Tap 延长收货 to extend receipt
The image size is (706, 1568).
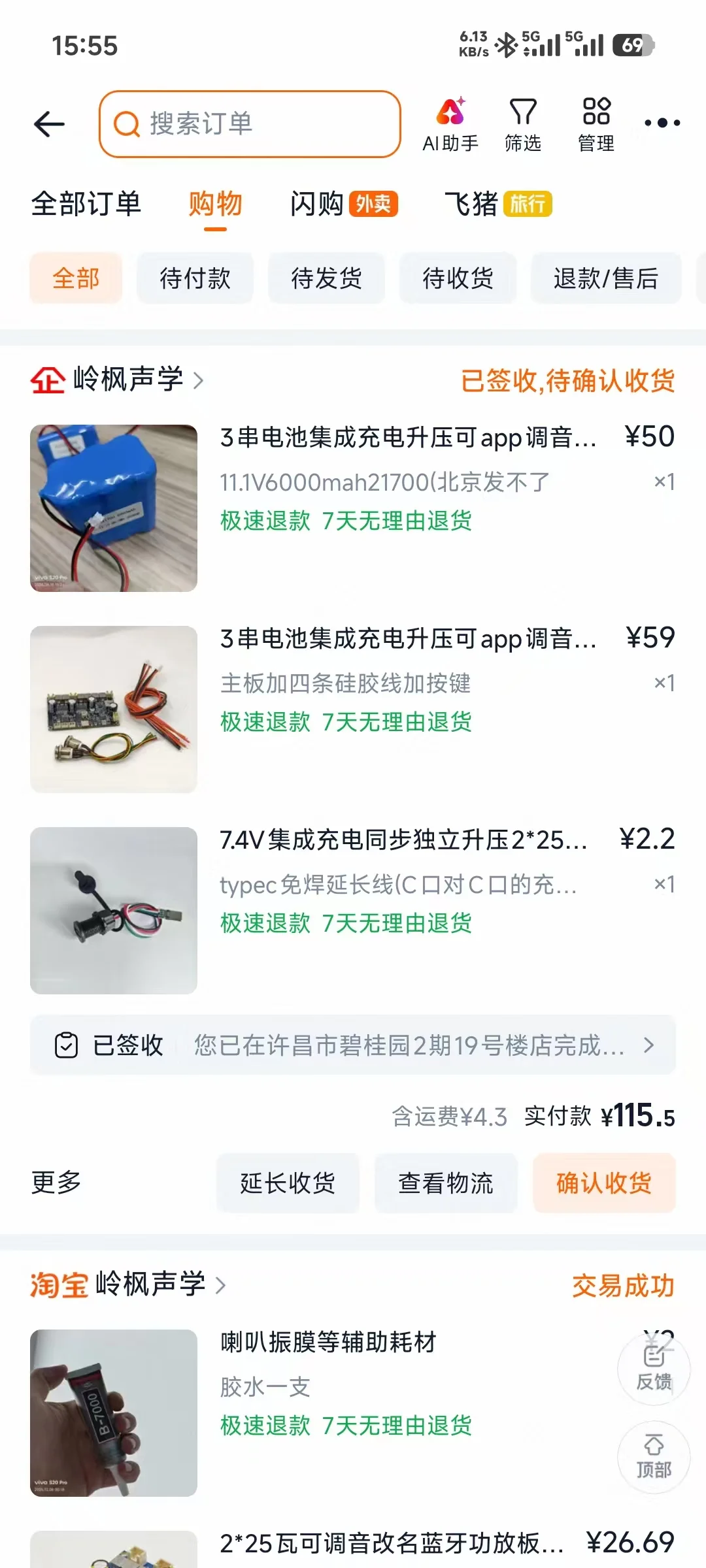(288, 1183)
